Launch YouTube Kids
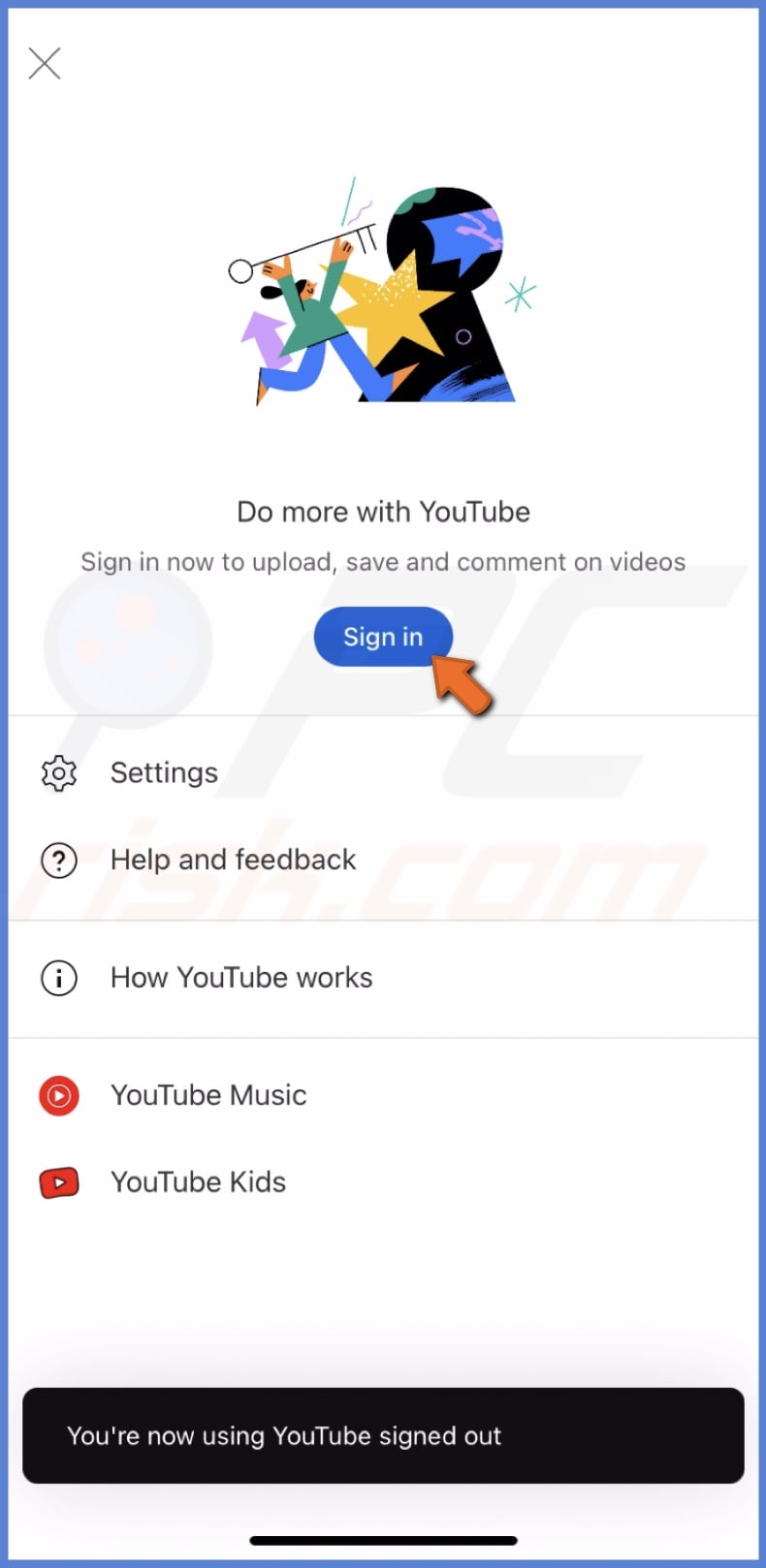 tap(198, 1182)
